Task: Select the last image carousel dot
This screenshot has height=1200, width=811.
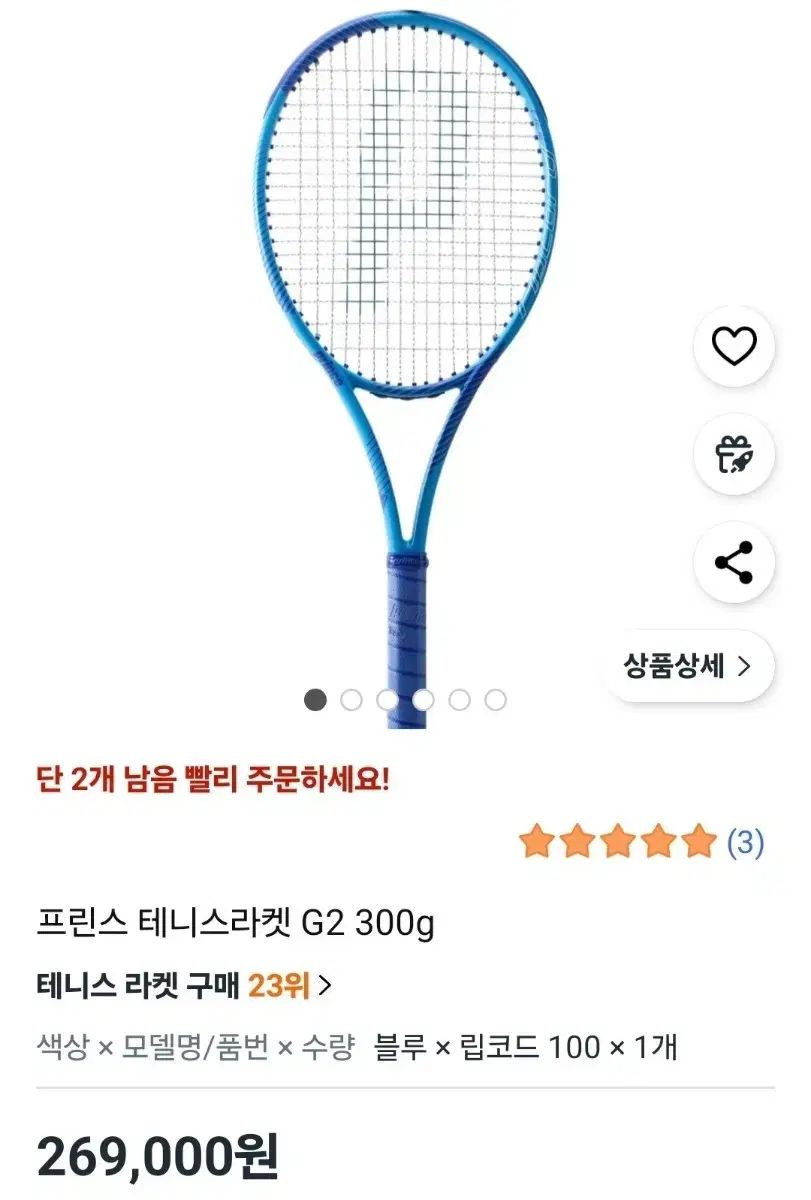Action: (x=492, y=698)
